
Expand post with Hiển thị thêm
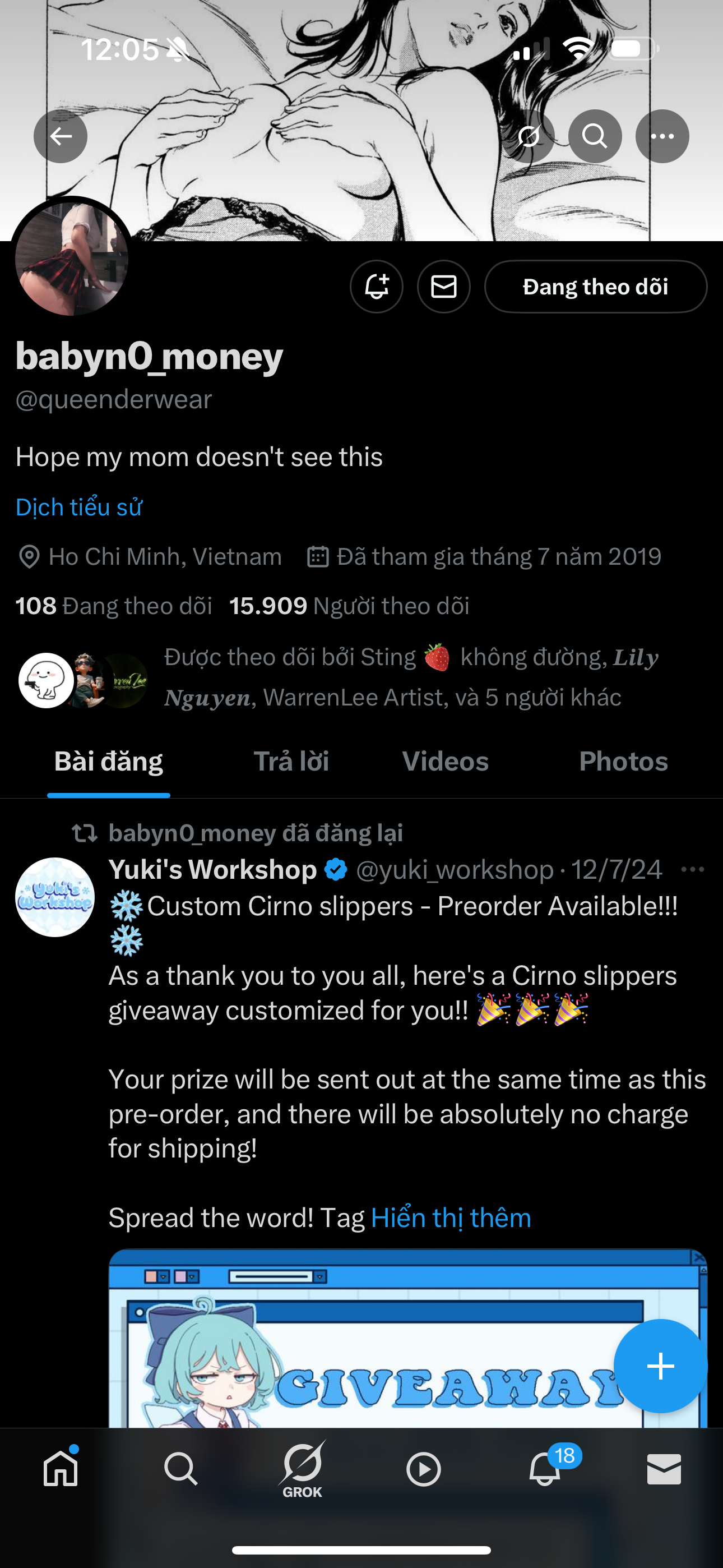[451, 1217]
